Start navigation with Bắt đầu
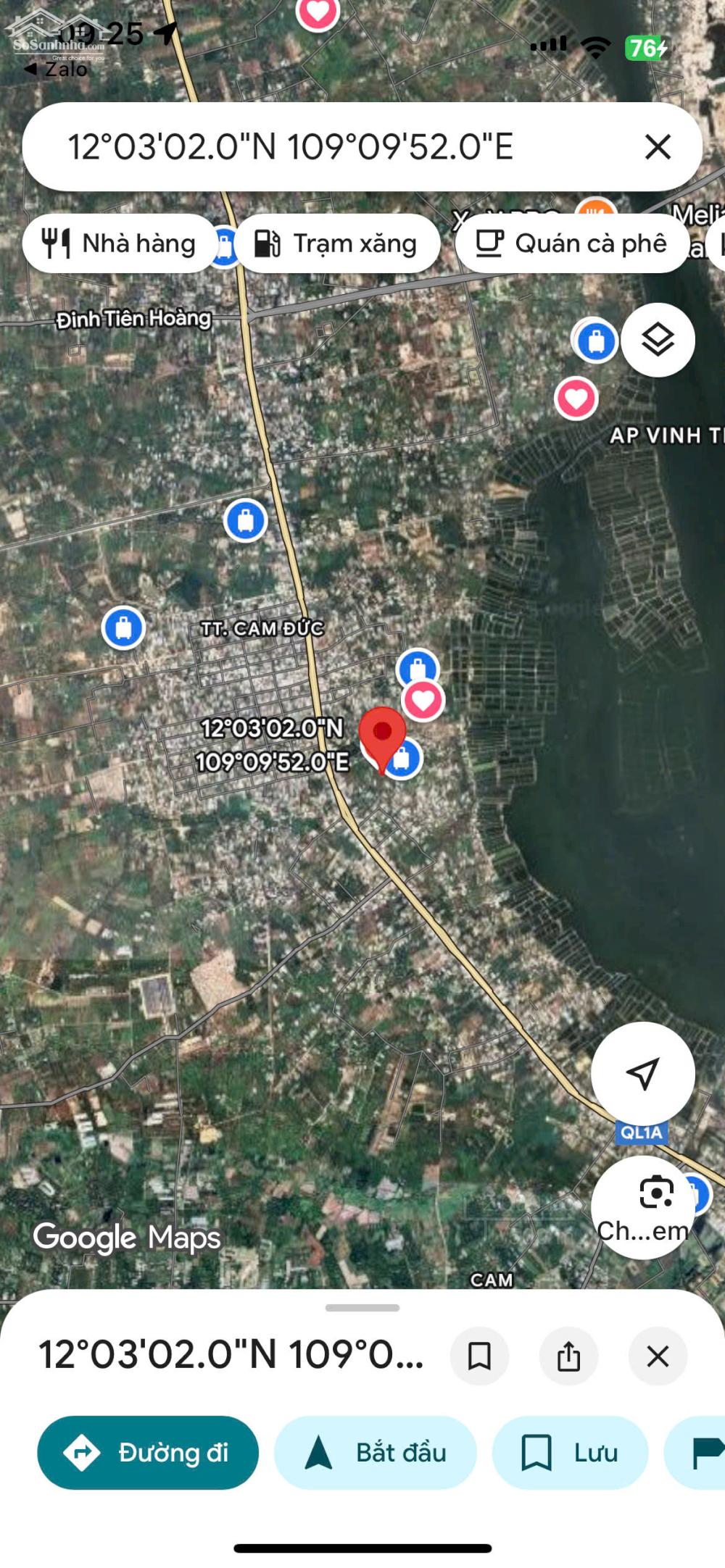Image resolution: width=725 pixels, height=1568 pixels. (376, 1452)
